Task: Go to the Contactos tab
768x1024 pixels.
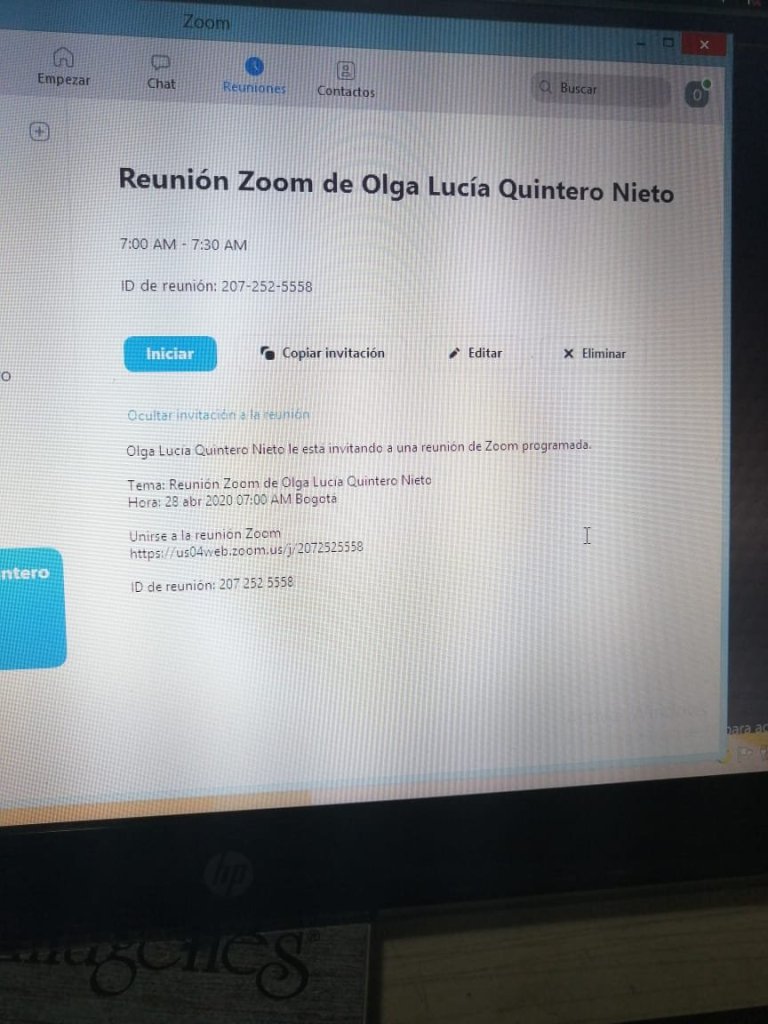Action: tap(346, 80)
